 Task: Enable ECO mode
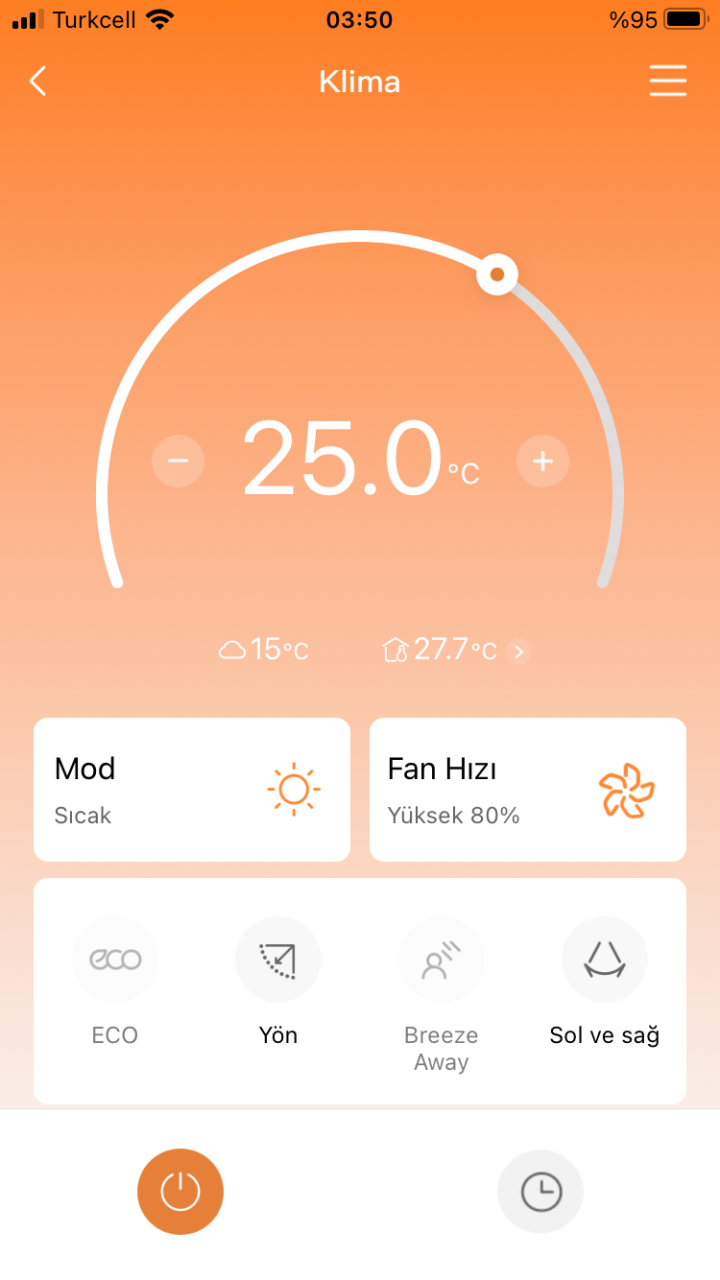(x=115, y=960)
